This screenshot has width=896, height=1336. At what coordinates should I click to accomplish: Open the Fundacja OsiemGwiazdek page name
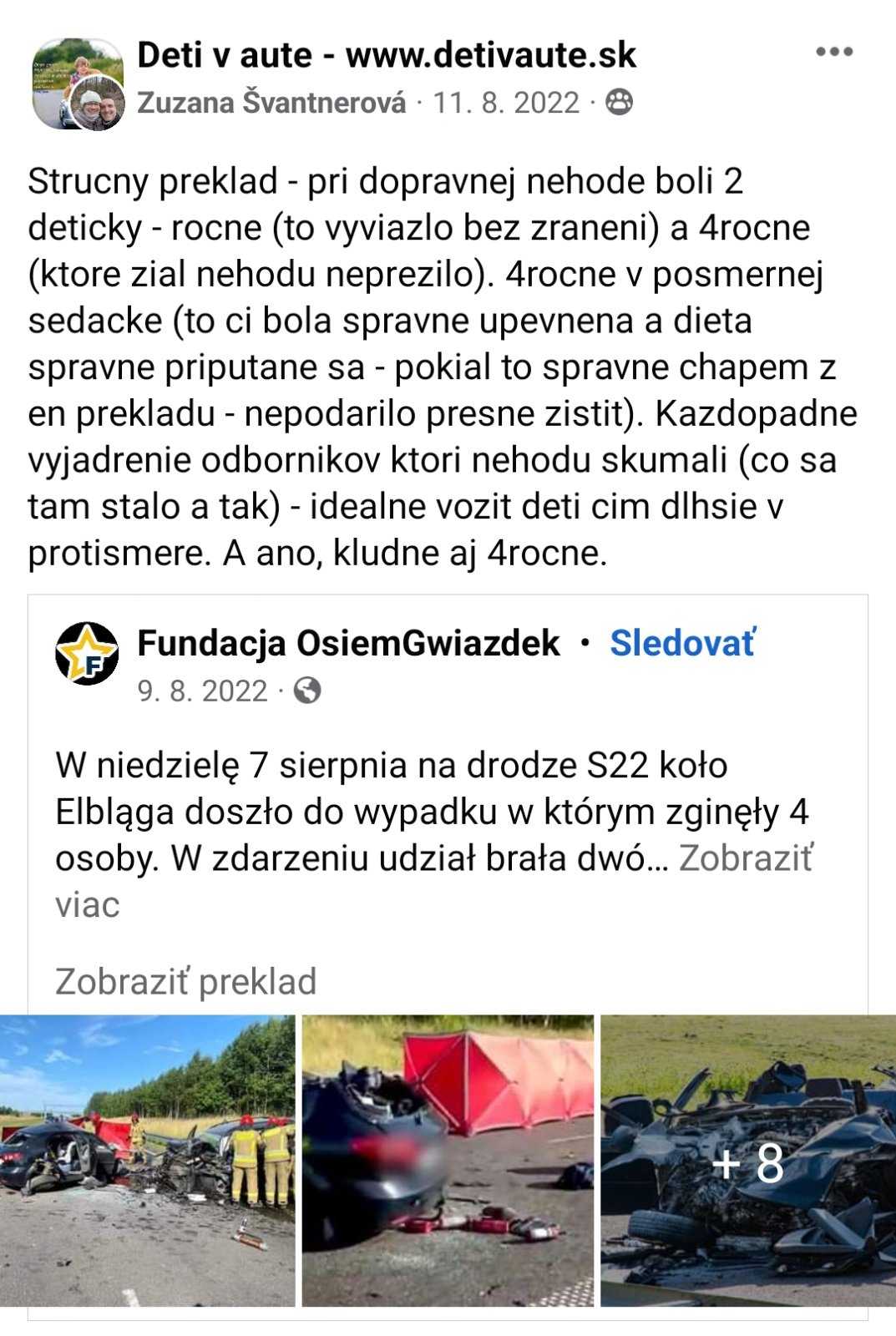pos(348,643)
